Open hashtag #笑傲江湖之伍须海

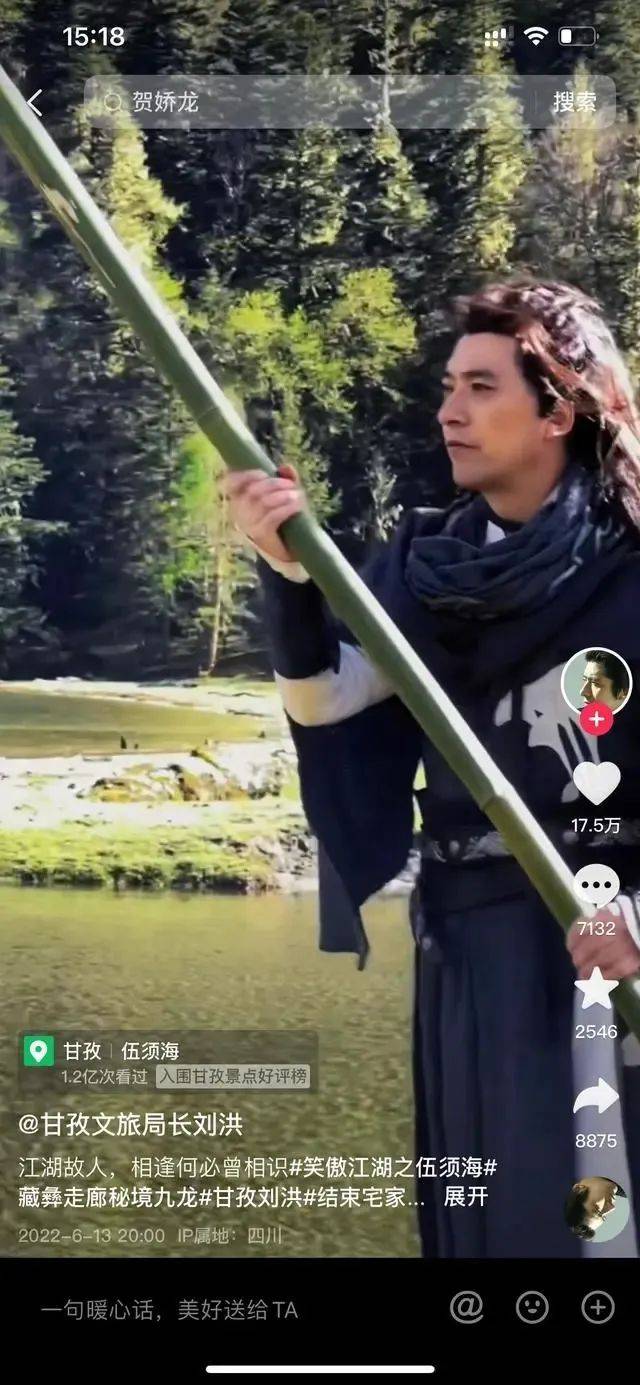[x=393, y=1167]
